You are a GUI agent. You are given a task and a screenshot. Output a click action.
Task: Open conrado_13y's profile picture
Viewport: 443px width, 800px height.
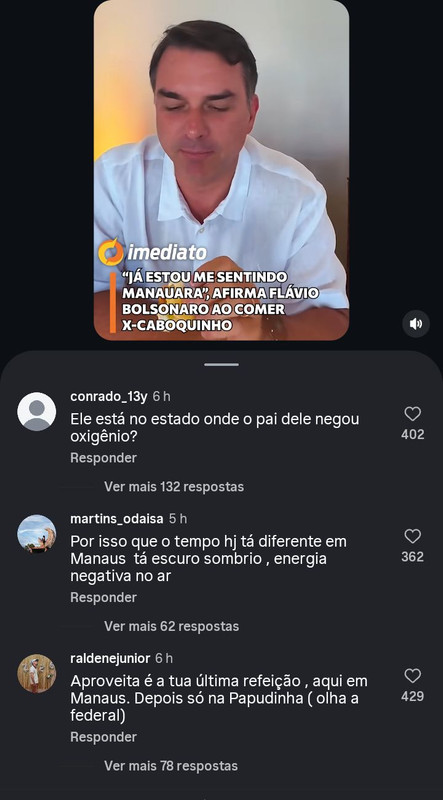point(37,412)
